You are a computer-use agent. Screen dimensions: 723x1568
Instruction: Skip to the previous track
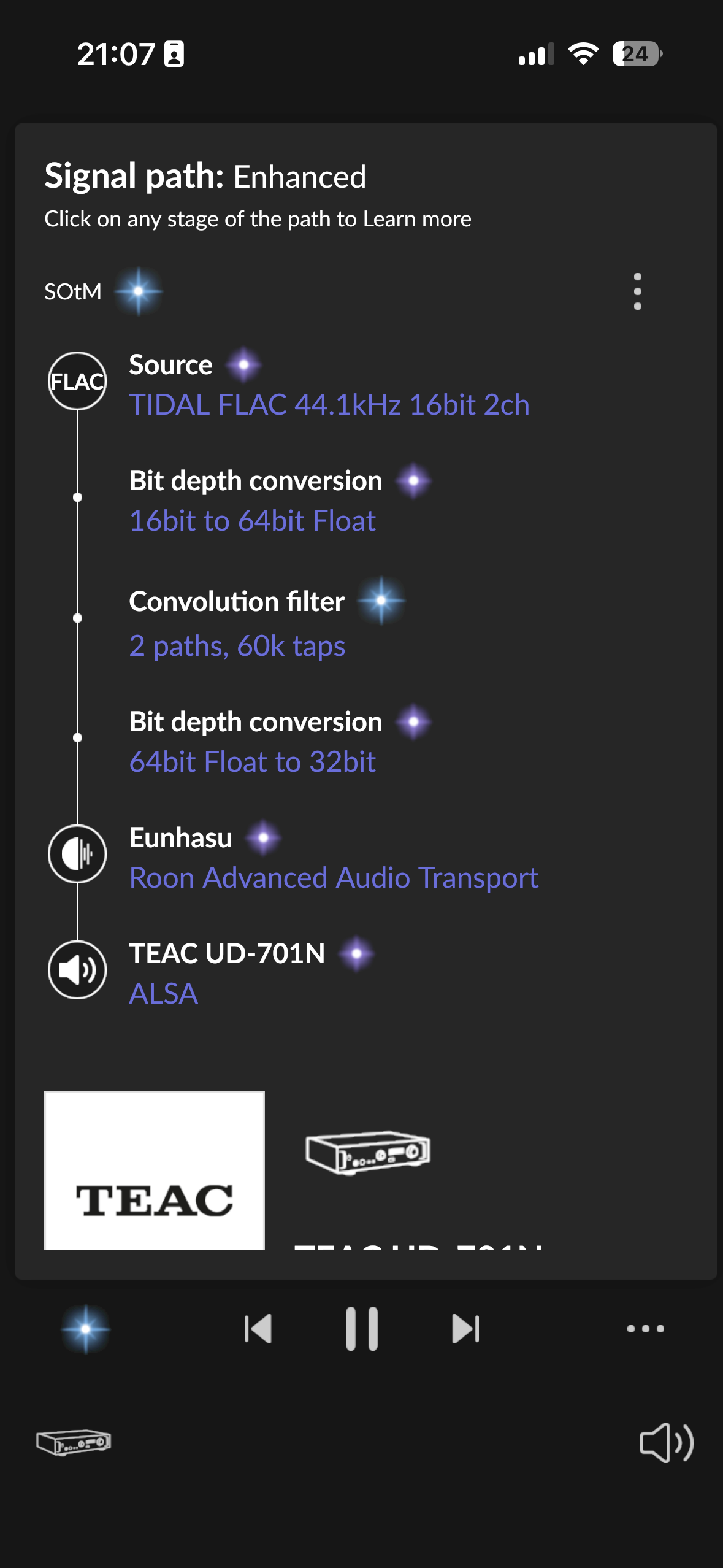[x=258, y=1329]
